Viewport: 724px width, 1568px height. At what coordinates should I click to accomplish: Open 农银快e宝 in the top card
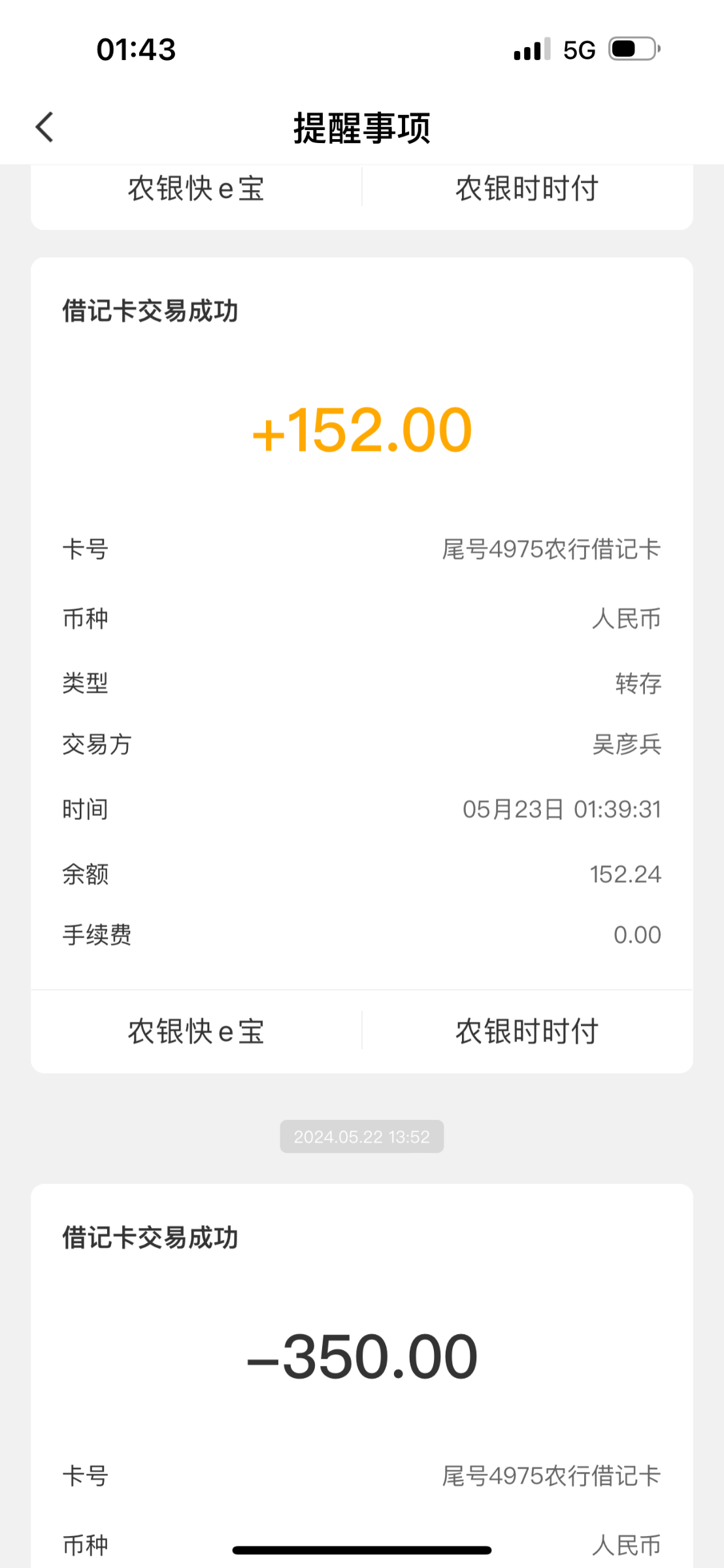tap(195, 188)
